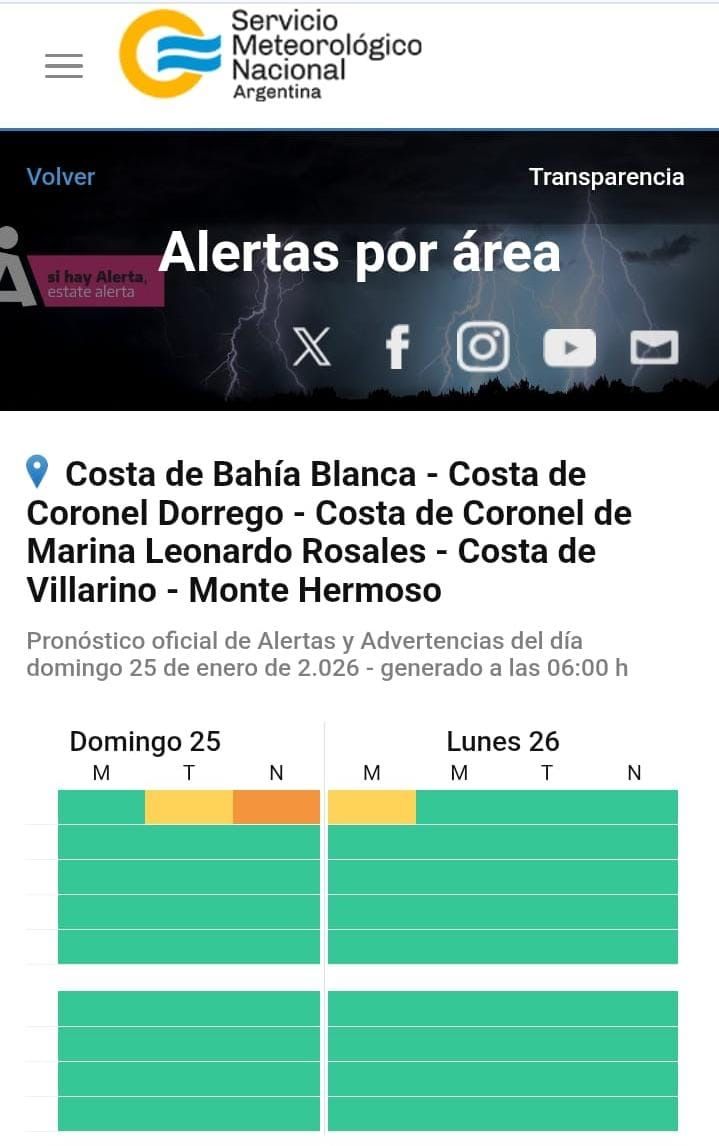Viewport: 719px width, 1146px height.
Task: Open the YouTube channel icon
Action: pos(569,348)
